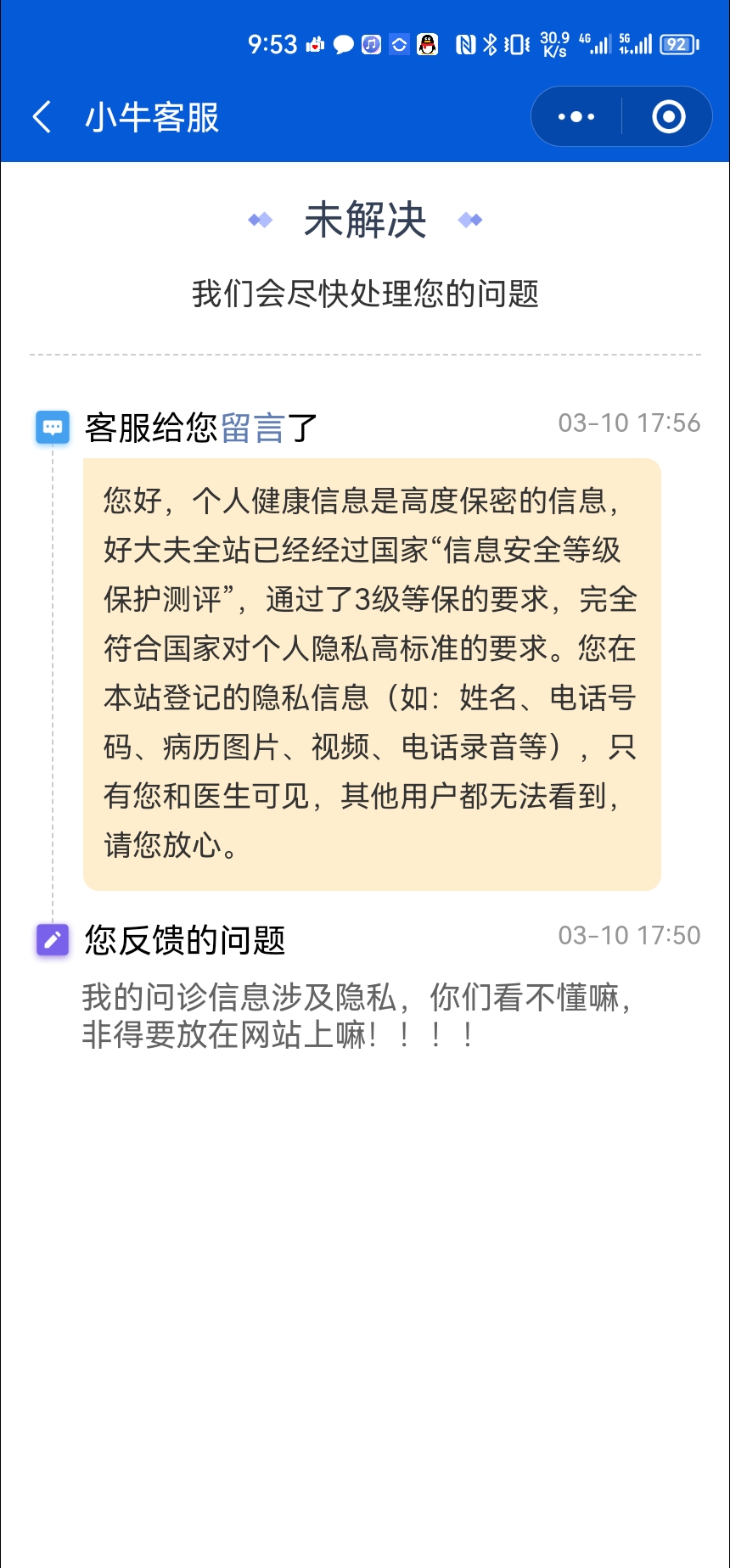The height and width of the screenshot is (1568, 730).
Task: Open the mini program overflow menu
Action: 576,117
